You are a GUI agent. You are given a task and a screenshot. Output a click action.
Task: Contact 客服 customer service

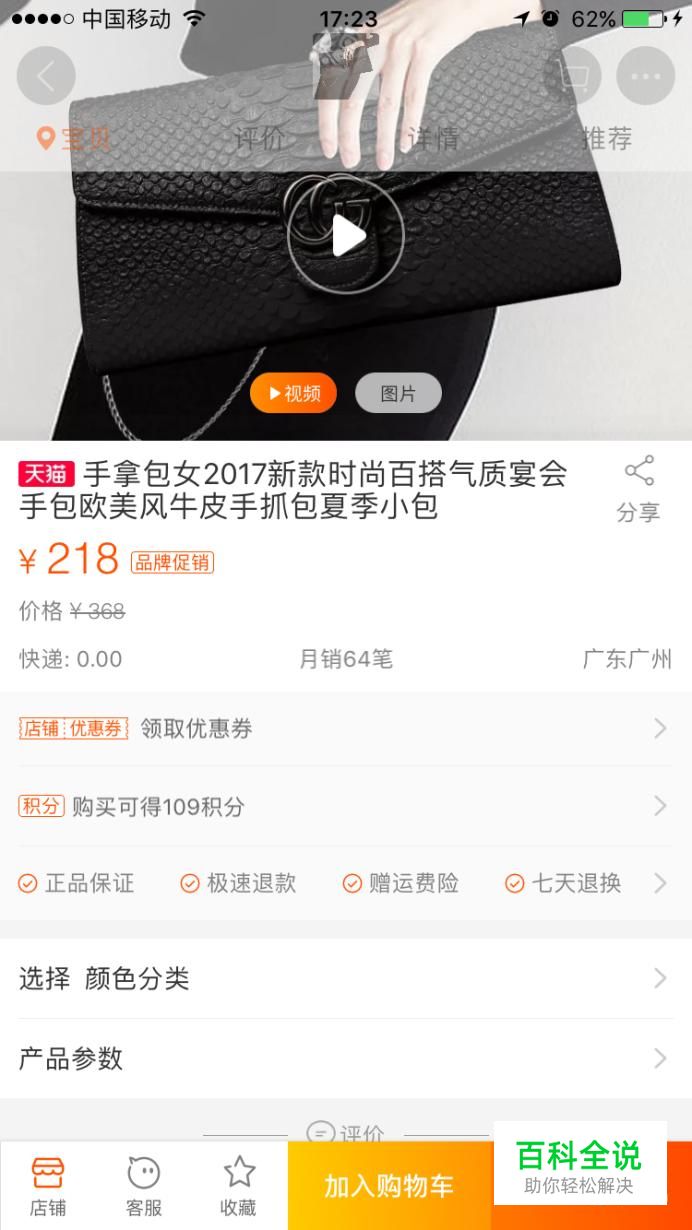(144, 1186)
